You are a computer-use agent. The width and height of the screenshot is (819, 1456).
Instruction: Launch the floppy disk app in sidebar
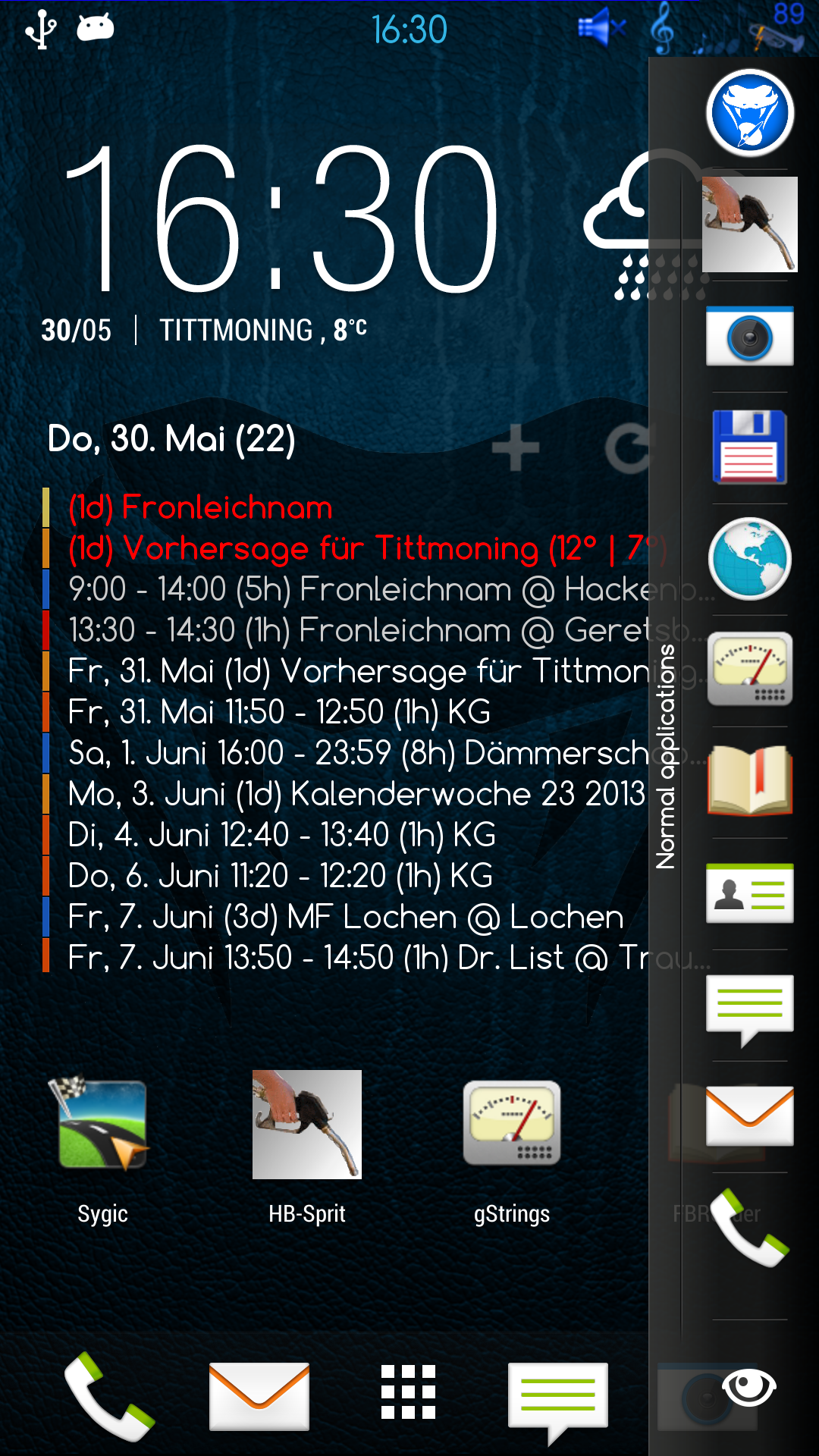[x=750, y=447]
